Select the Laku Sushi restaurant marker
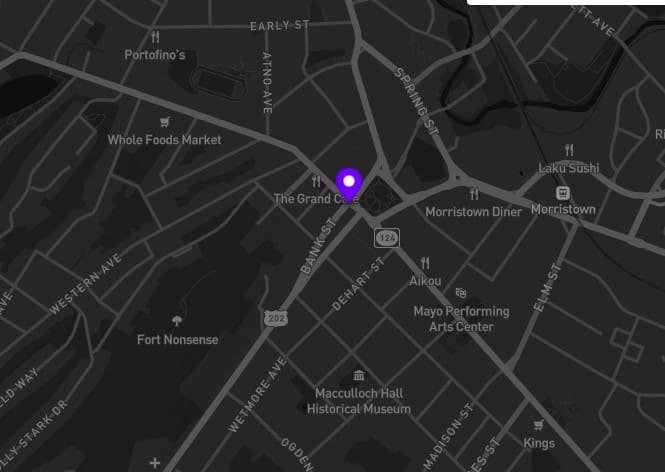 (568, 150)
